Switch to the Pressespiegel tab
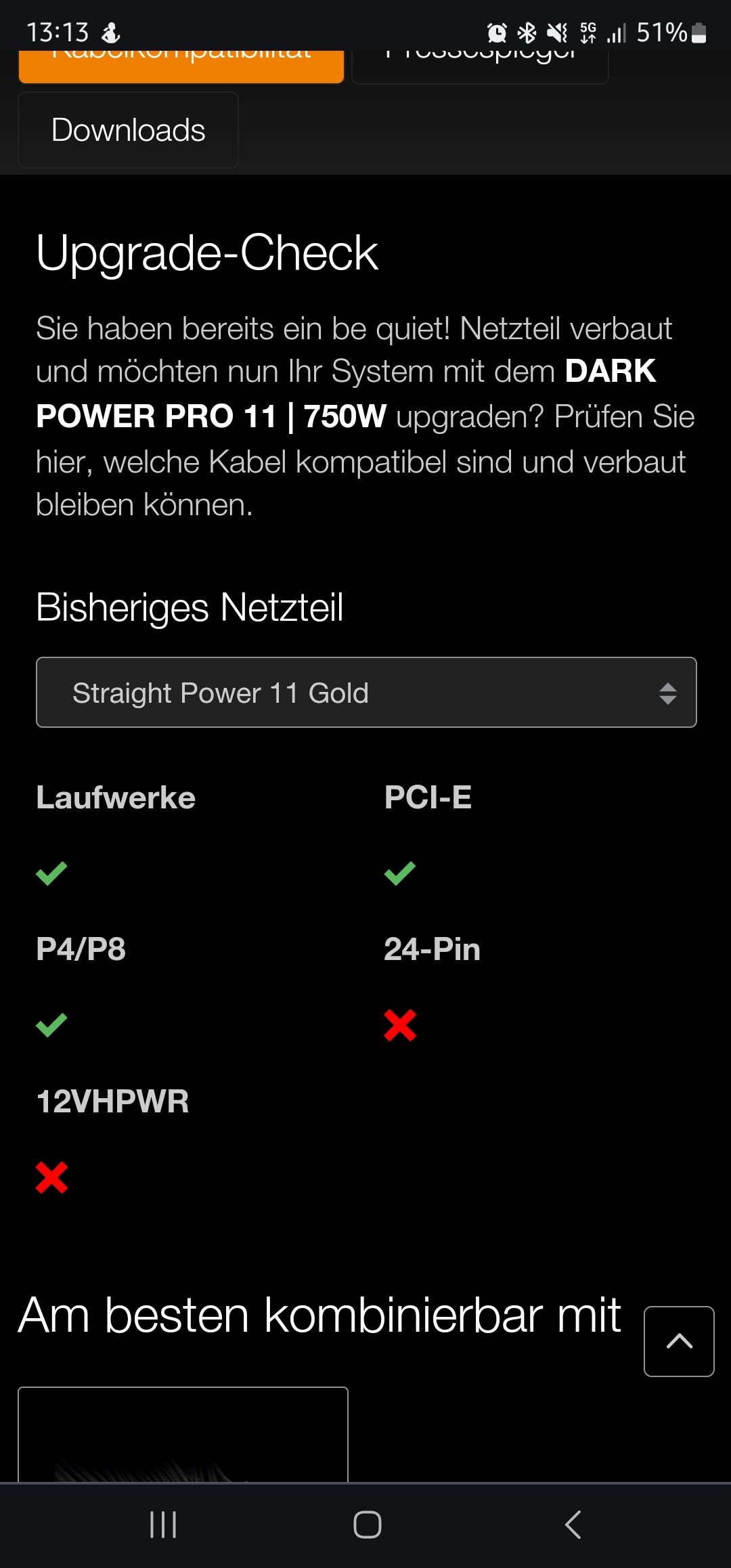Viewport: 731px width, 1568px height. [479, 66]
